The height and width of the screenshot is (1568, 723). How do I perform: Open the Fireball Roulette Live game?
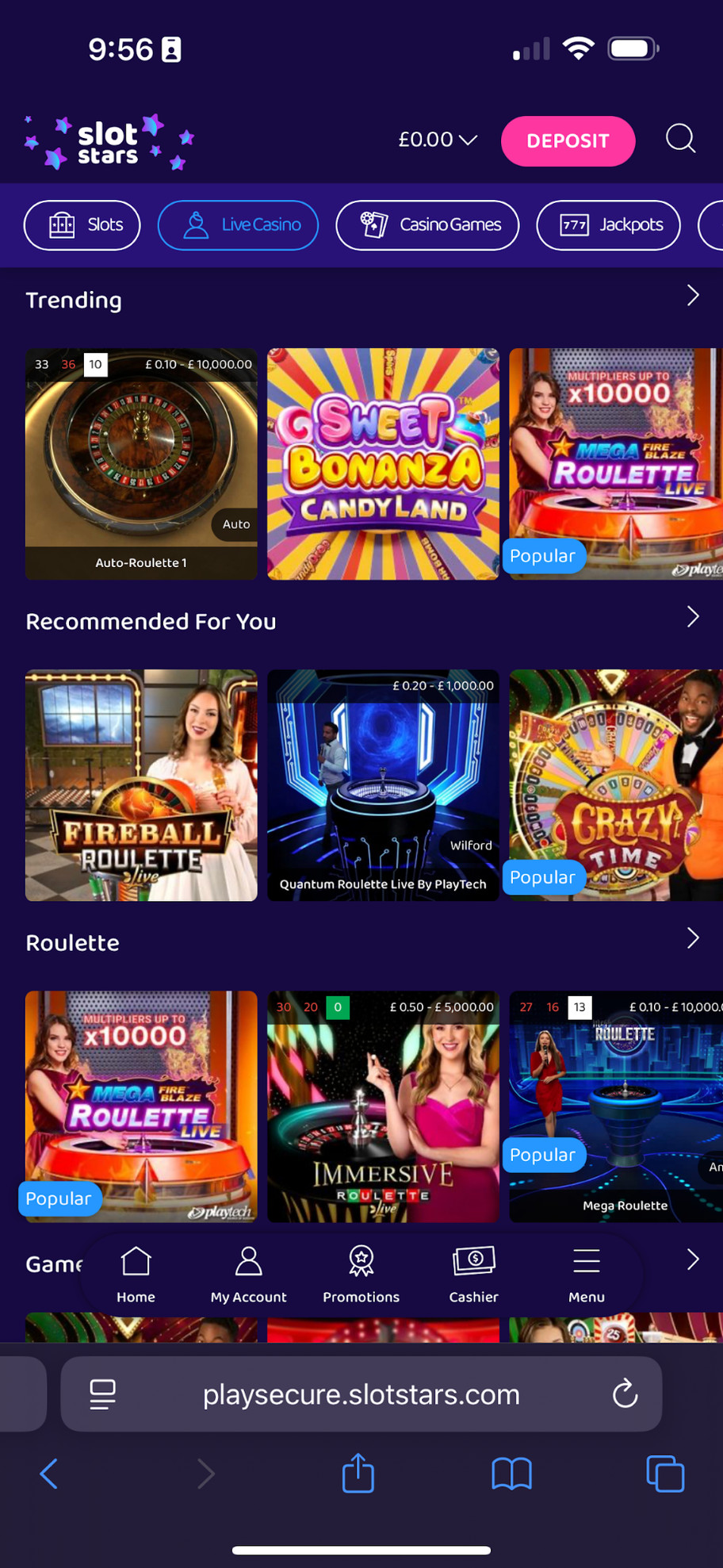point(141,785)
